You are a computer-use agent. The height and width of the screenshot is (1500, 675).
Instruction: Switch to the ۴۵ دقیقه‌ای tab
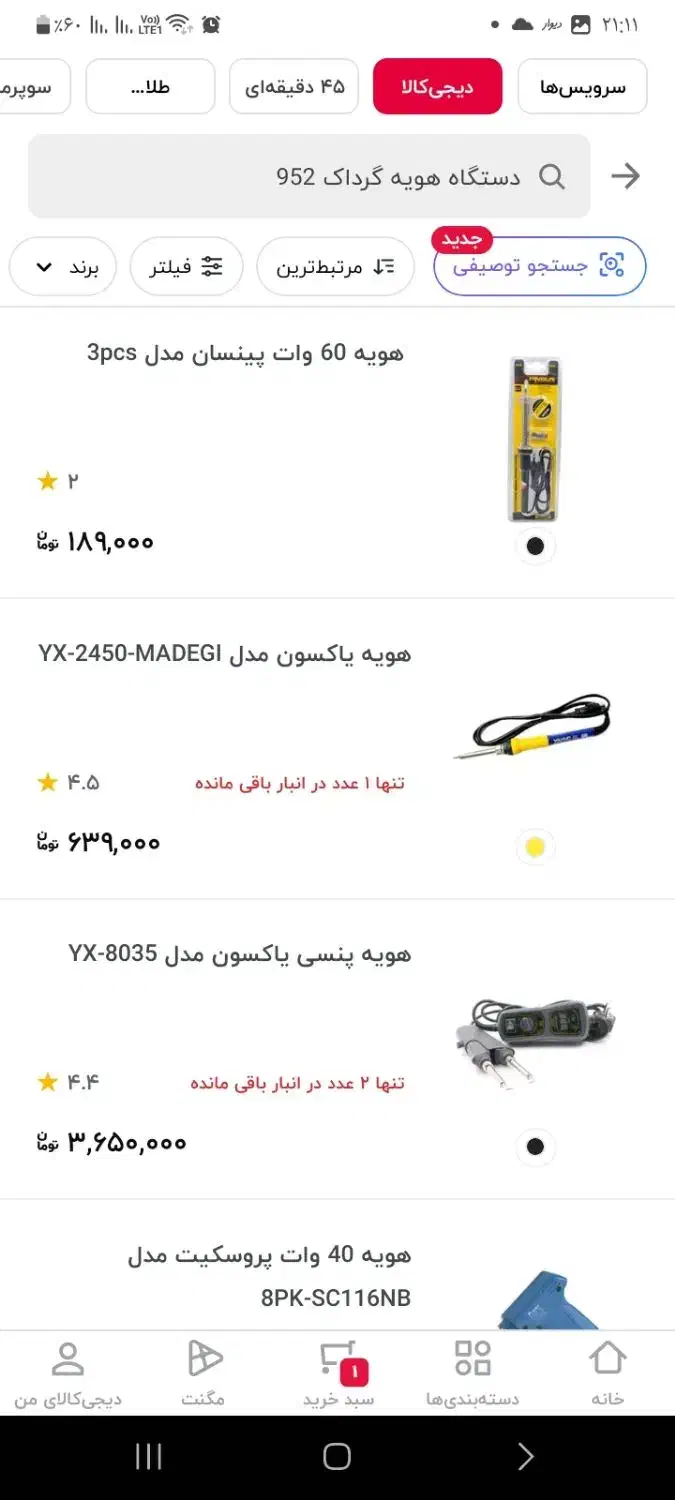294,87
